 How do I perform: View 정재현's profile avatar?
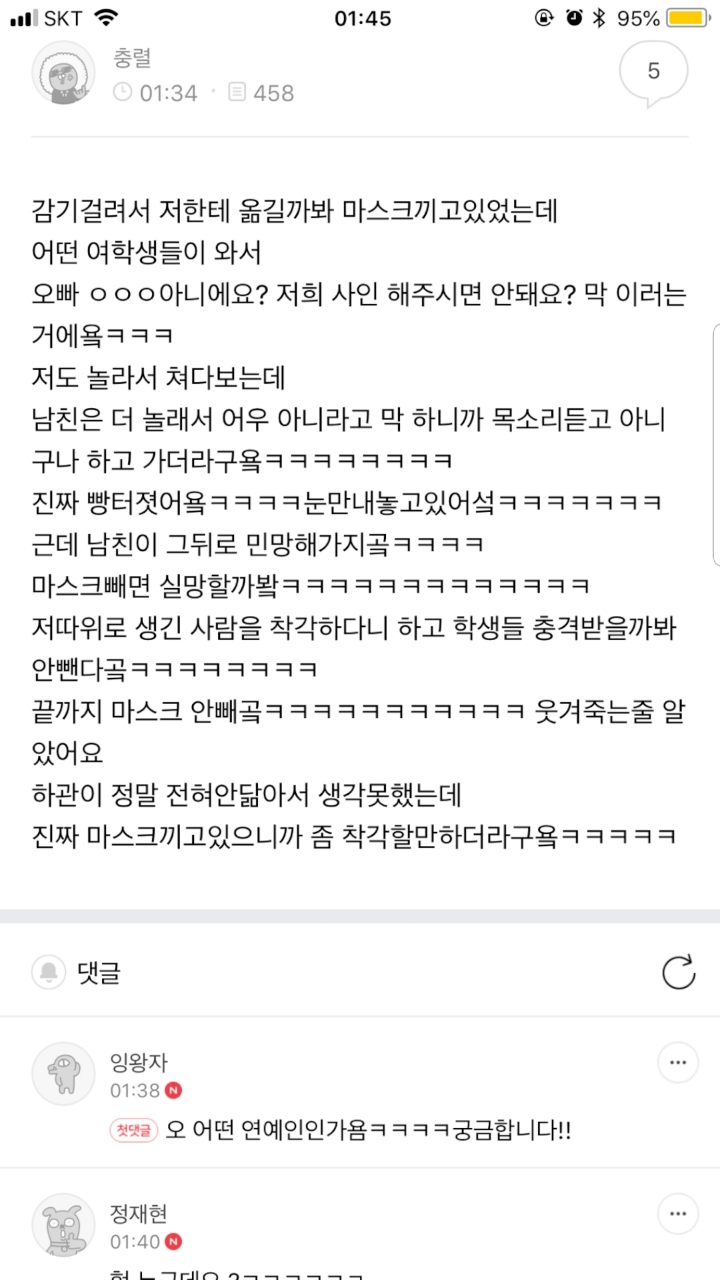64,1225
